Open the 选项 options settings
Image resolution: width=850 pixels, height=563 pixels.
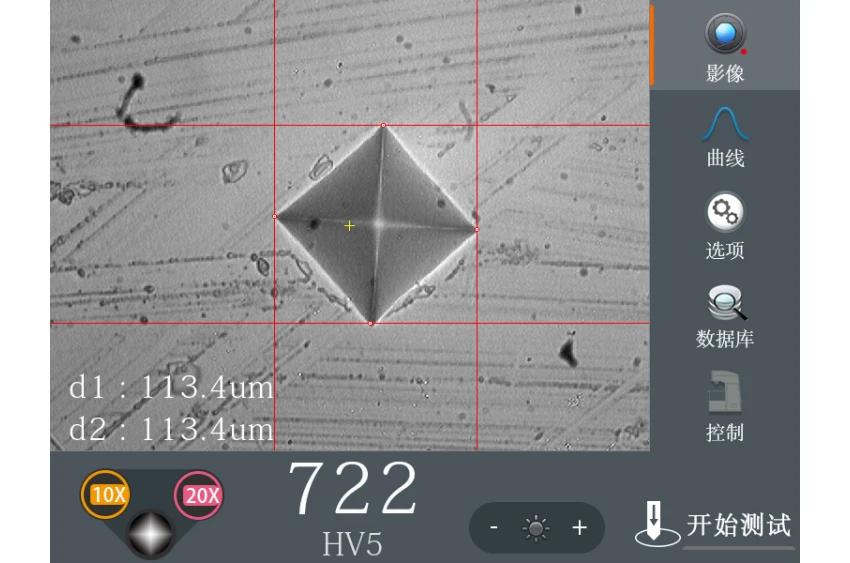pyautogui.click(x=725, y=226)
